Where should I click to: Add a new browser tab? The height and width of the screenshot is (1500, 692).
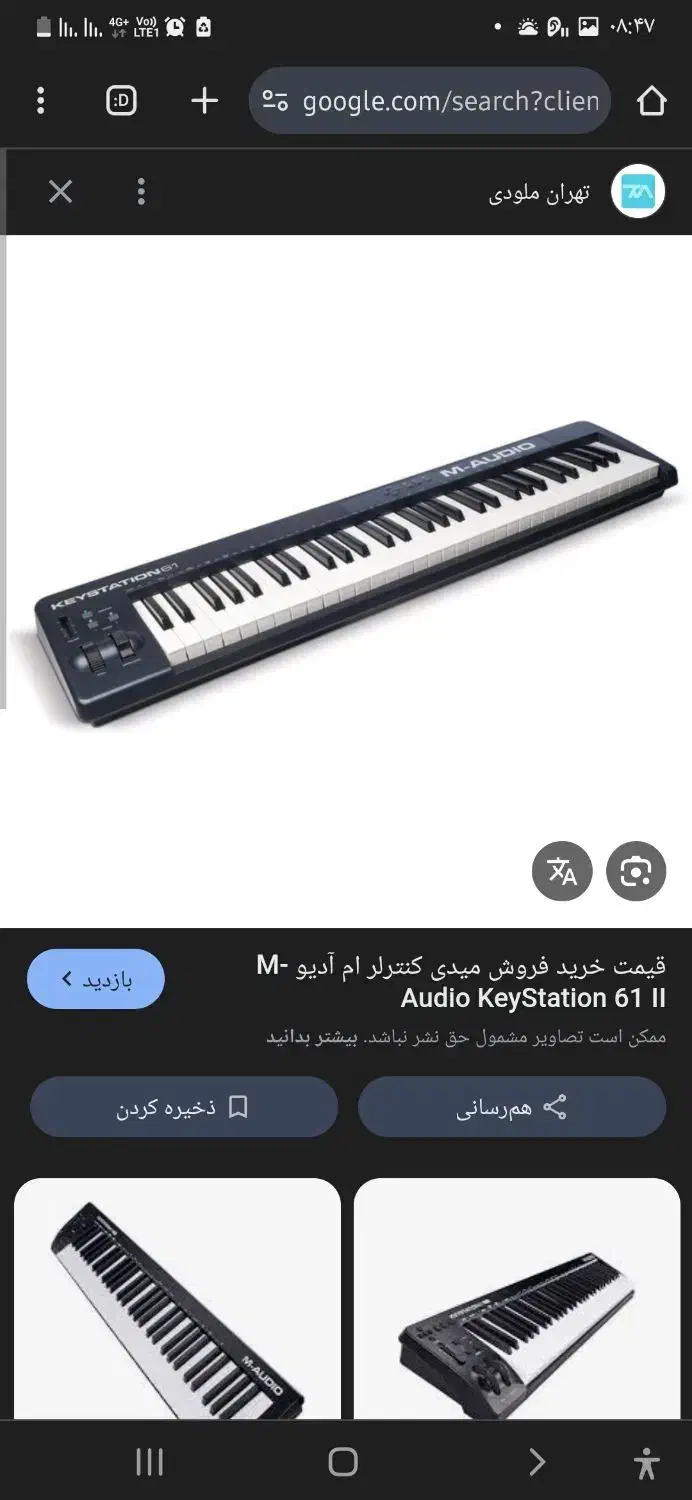(204, 100)
